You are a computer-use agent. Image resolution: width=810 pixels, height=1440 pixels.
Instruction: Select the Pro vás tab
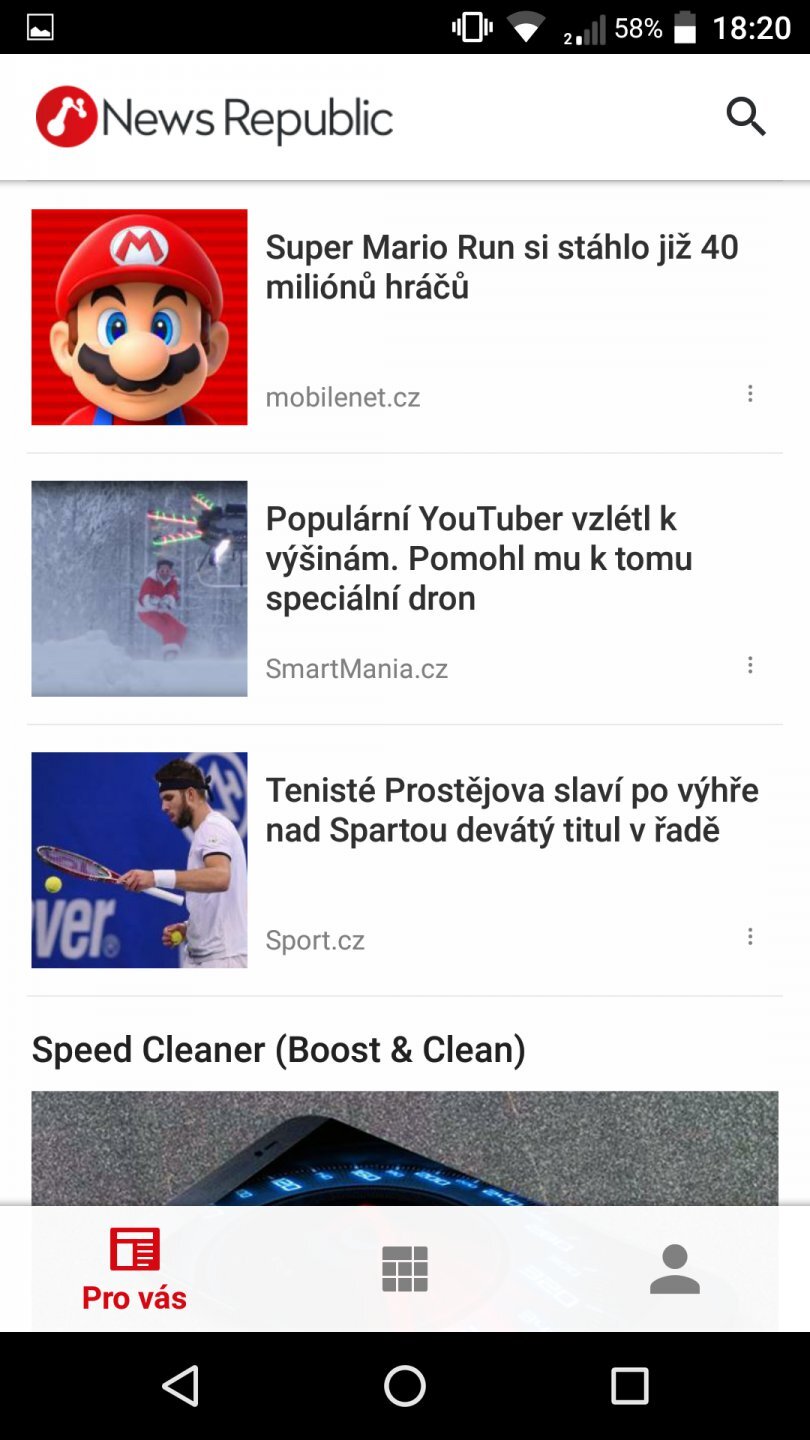pos(135,1269)
